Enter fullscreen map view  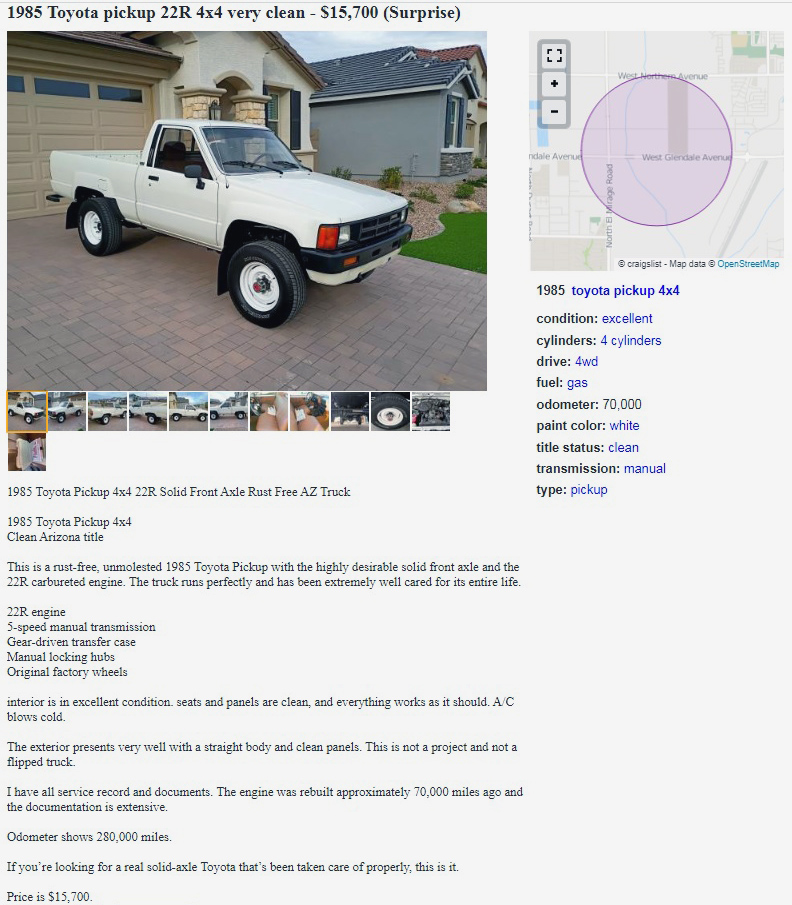tap(554, 56)
